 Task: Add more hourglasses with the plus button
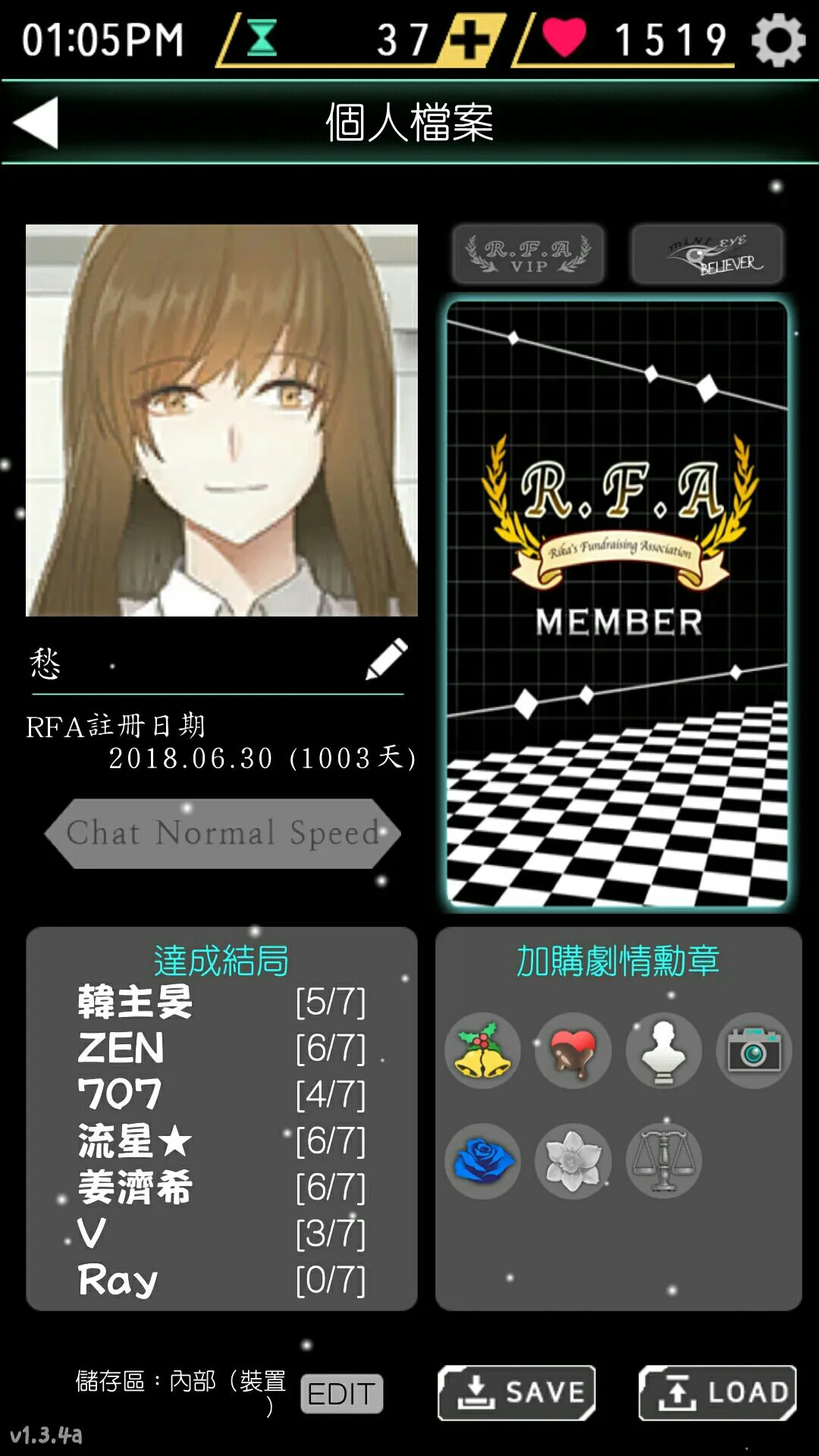click(473, 39)
